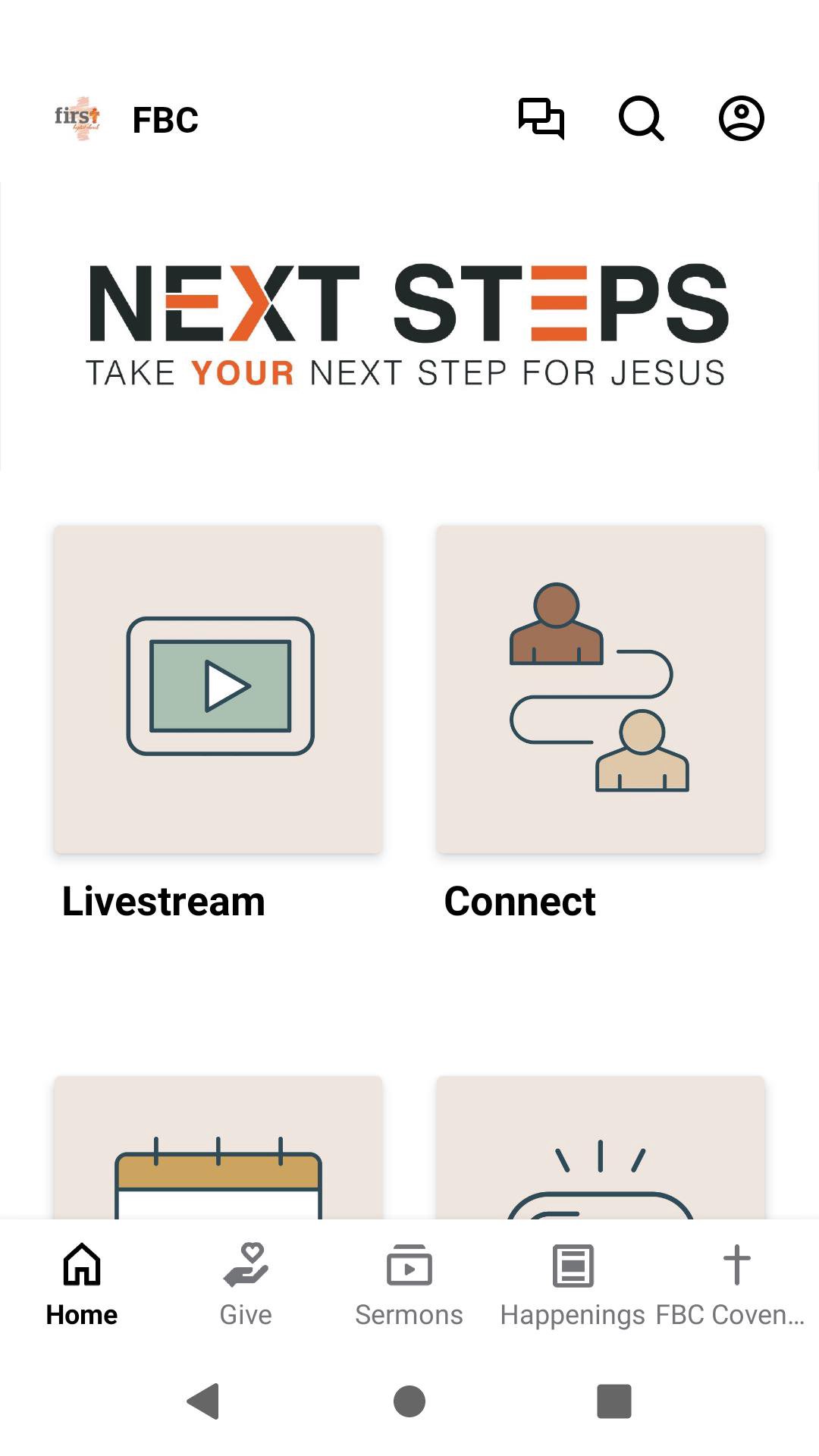Image resolution: width=819 pixels, height=1456 pixels.
Task: Open the user profile icon
Action: [741, 119]
